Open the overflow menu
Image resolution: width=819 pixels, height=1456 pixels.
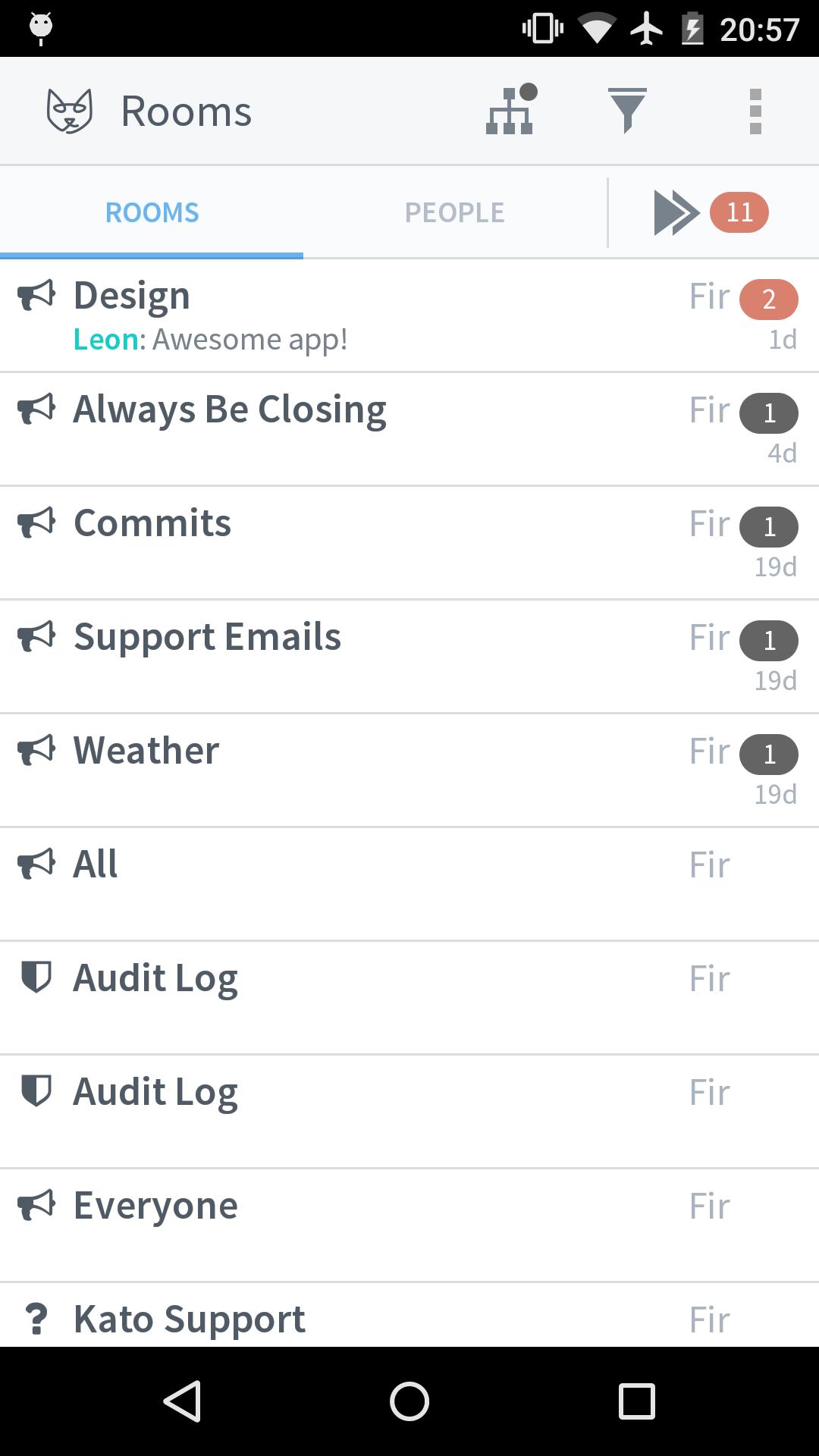click(755, 111)
